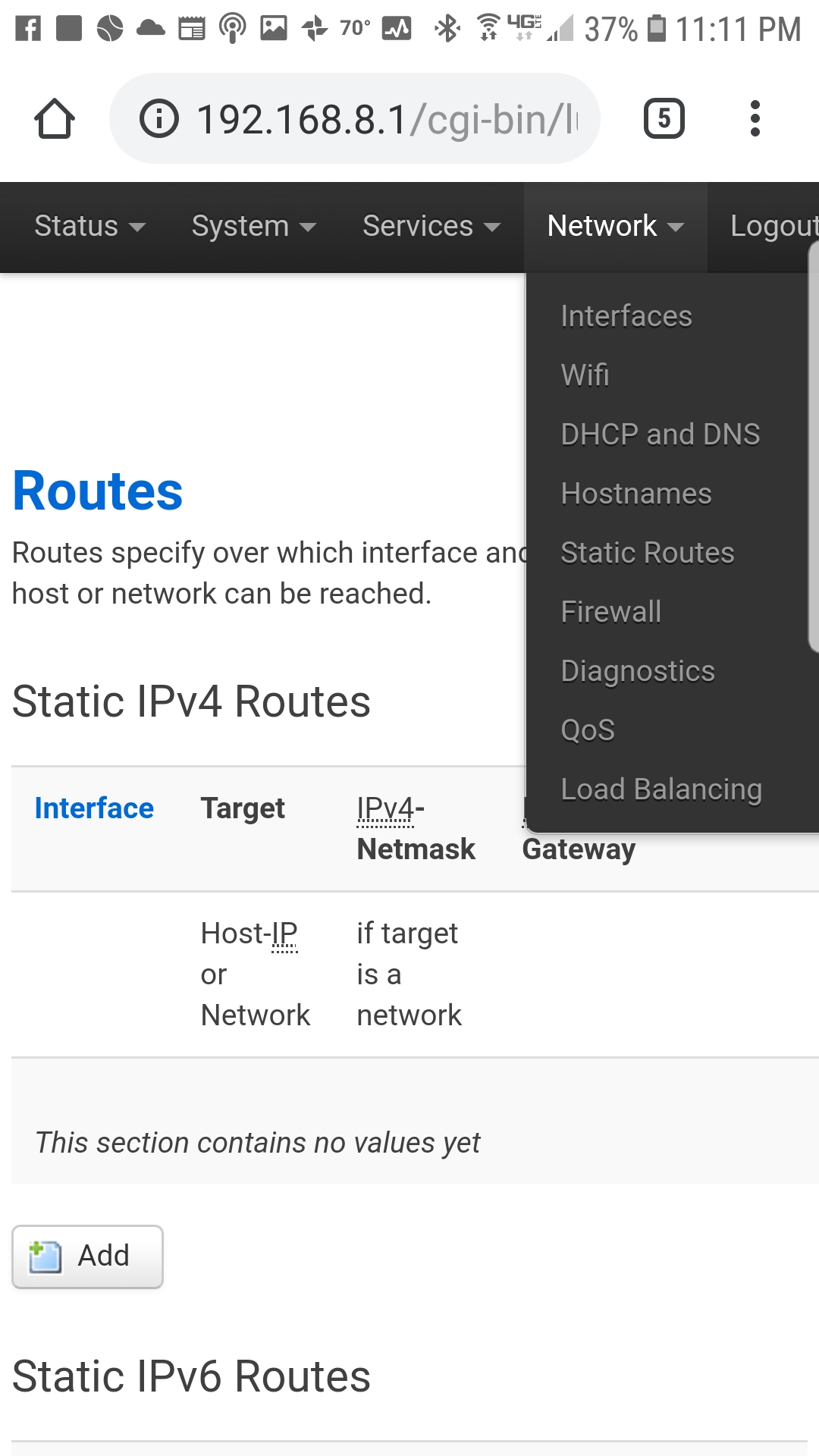Open the Firewall settings
Screen dimensions: 819x1456
[610, 612]
